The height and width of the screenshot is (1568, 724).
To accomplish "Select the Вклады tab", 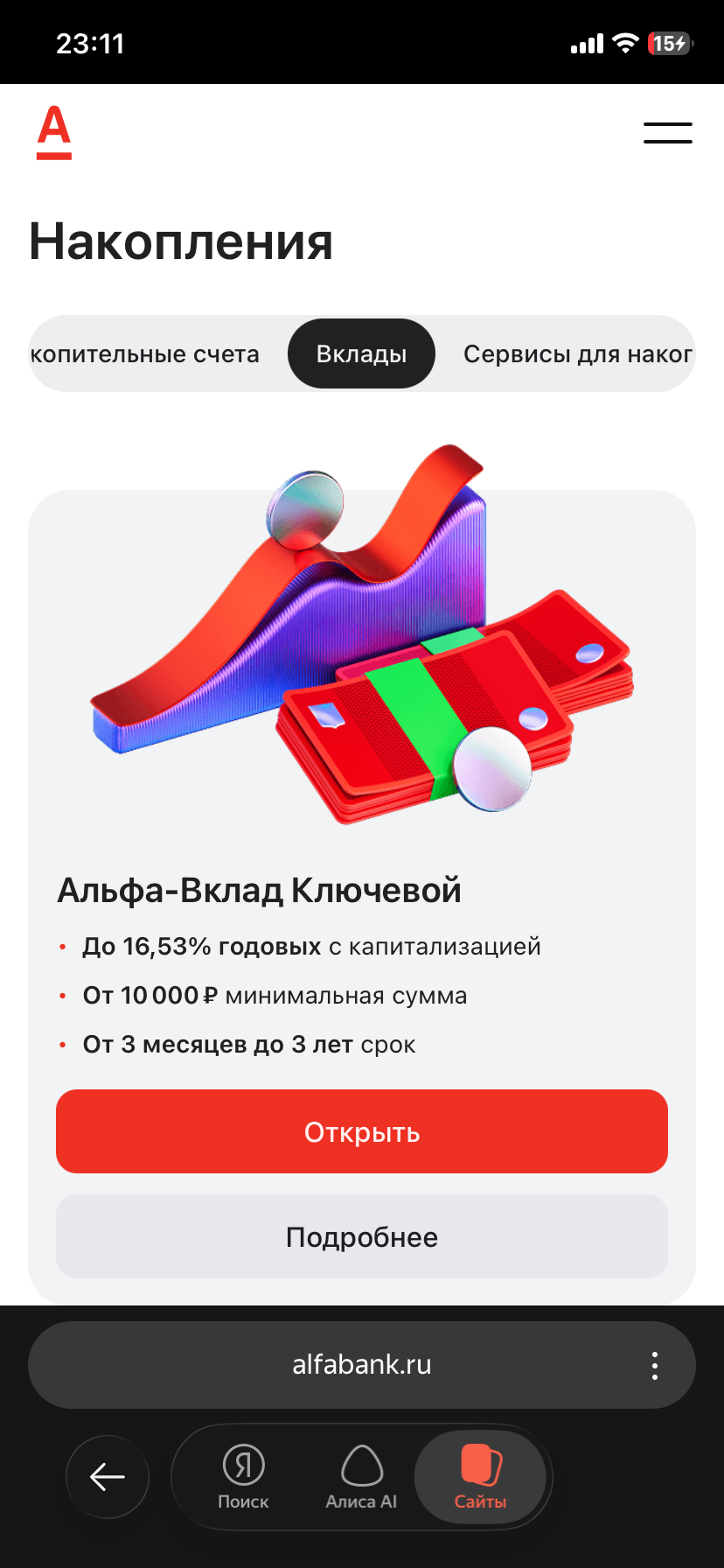I will click(361, 354).
